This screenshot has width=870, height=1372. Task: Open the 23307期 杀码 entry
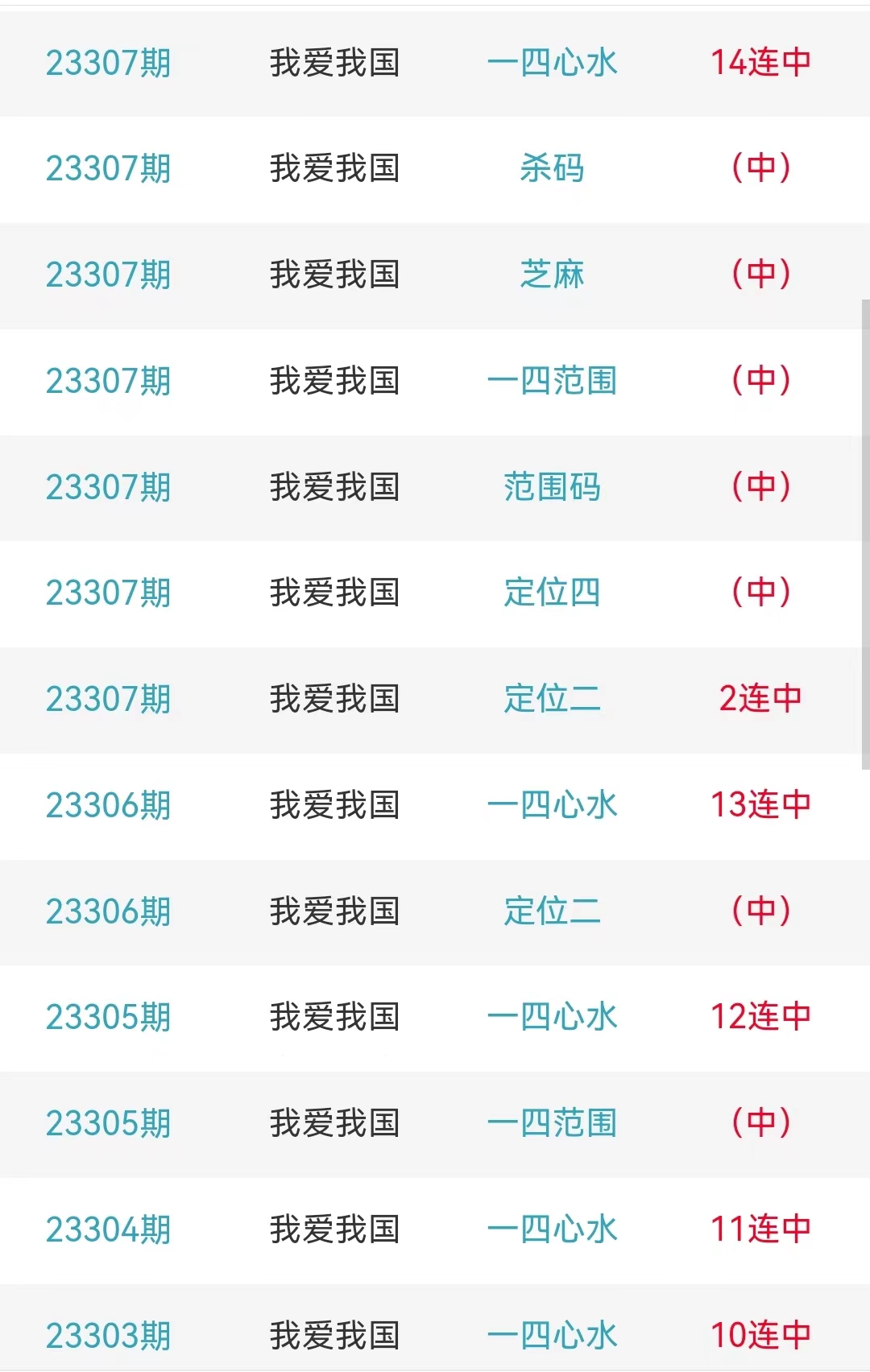click(x=552, y=169)
